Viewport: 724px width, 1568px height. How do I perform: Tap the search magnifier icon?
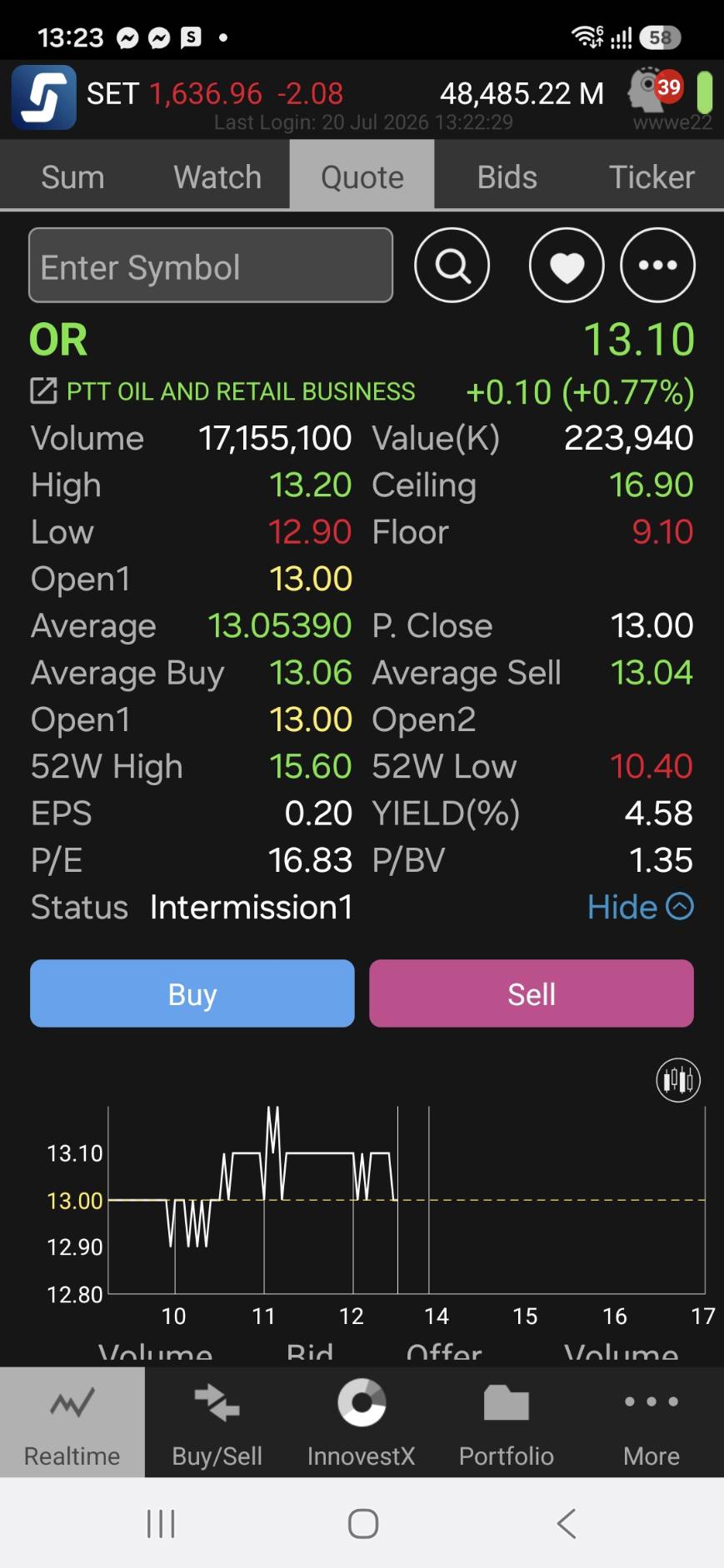(x=452, y=266)
